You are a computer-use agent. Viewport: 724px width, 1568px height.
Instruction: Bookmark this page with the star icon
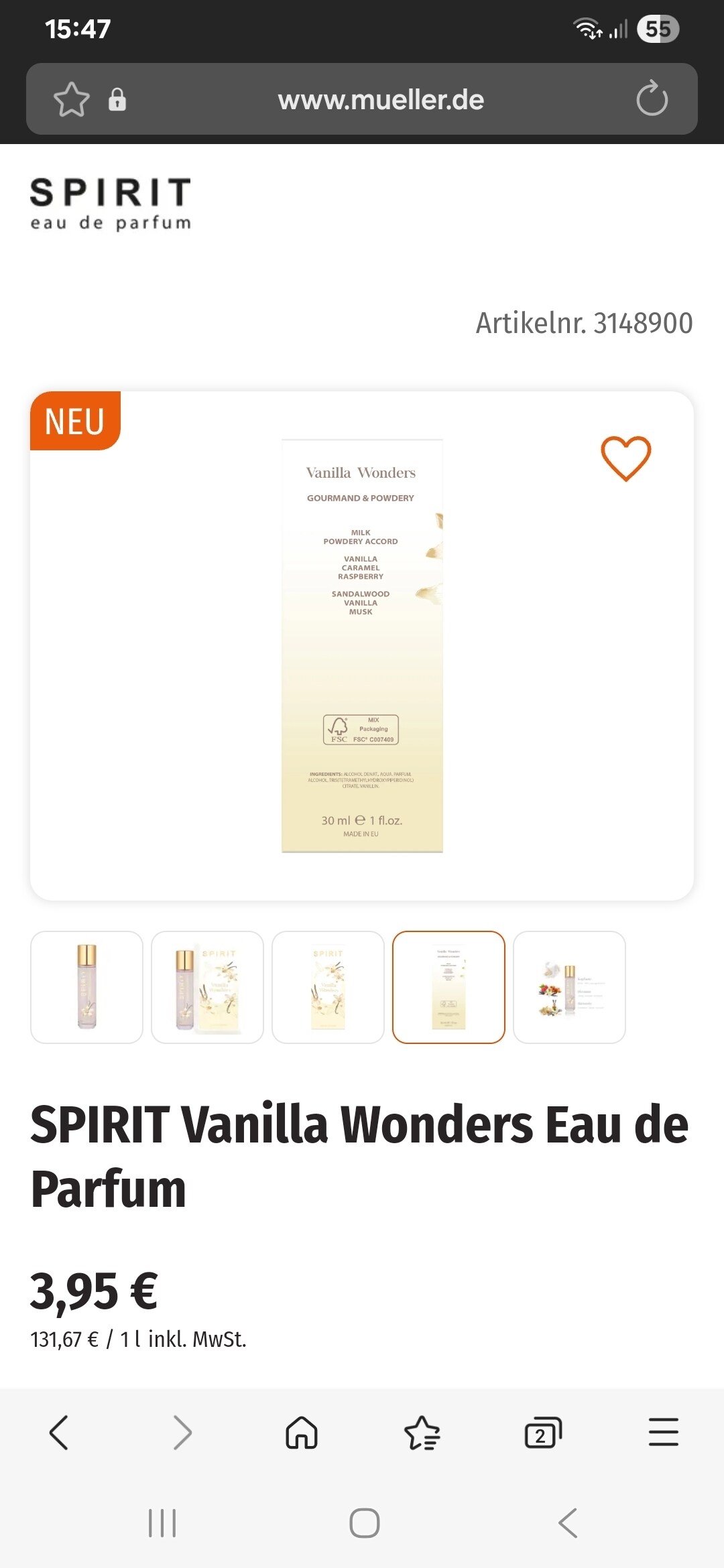coord(71,100)
